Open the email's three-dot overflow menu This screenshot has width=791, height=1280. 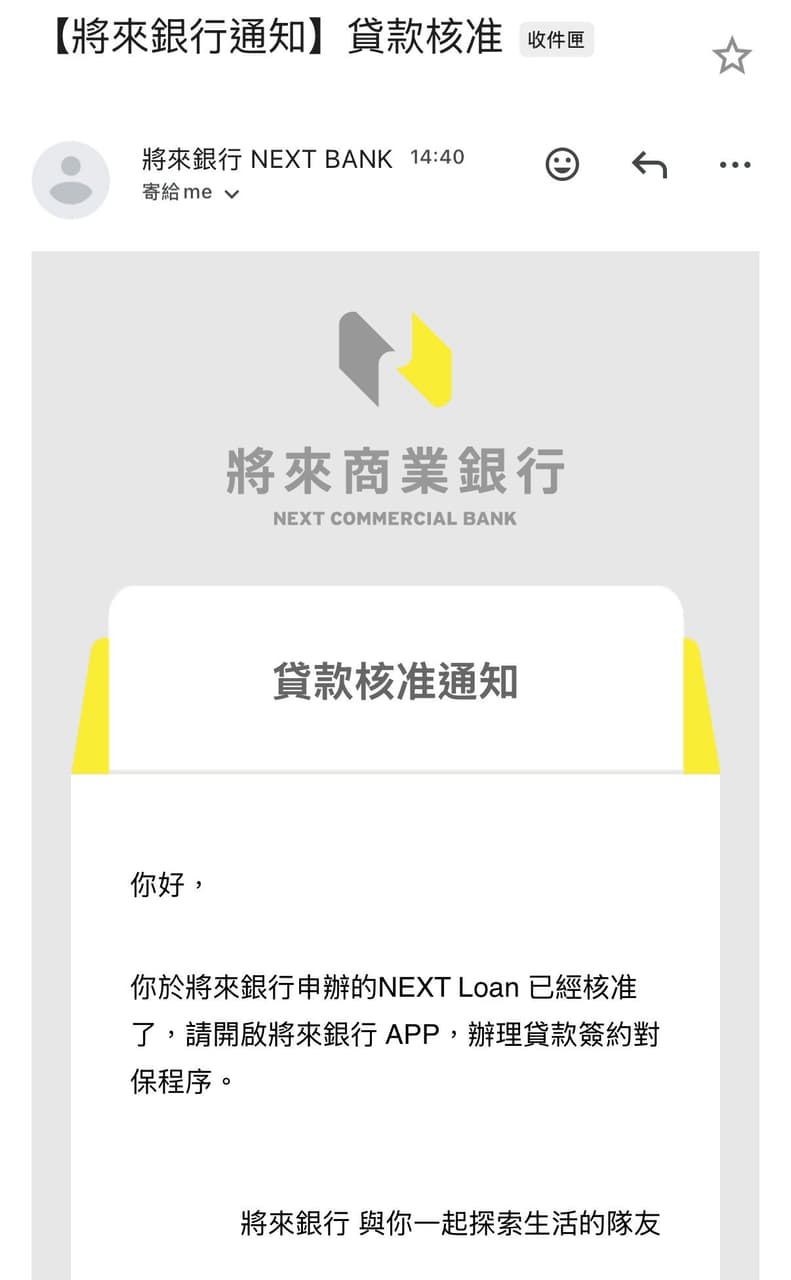pyautogui.click(x=735, y=165)
